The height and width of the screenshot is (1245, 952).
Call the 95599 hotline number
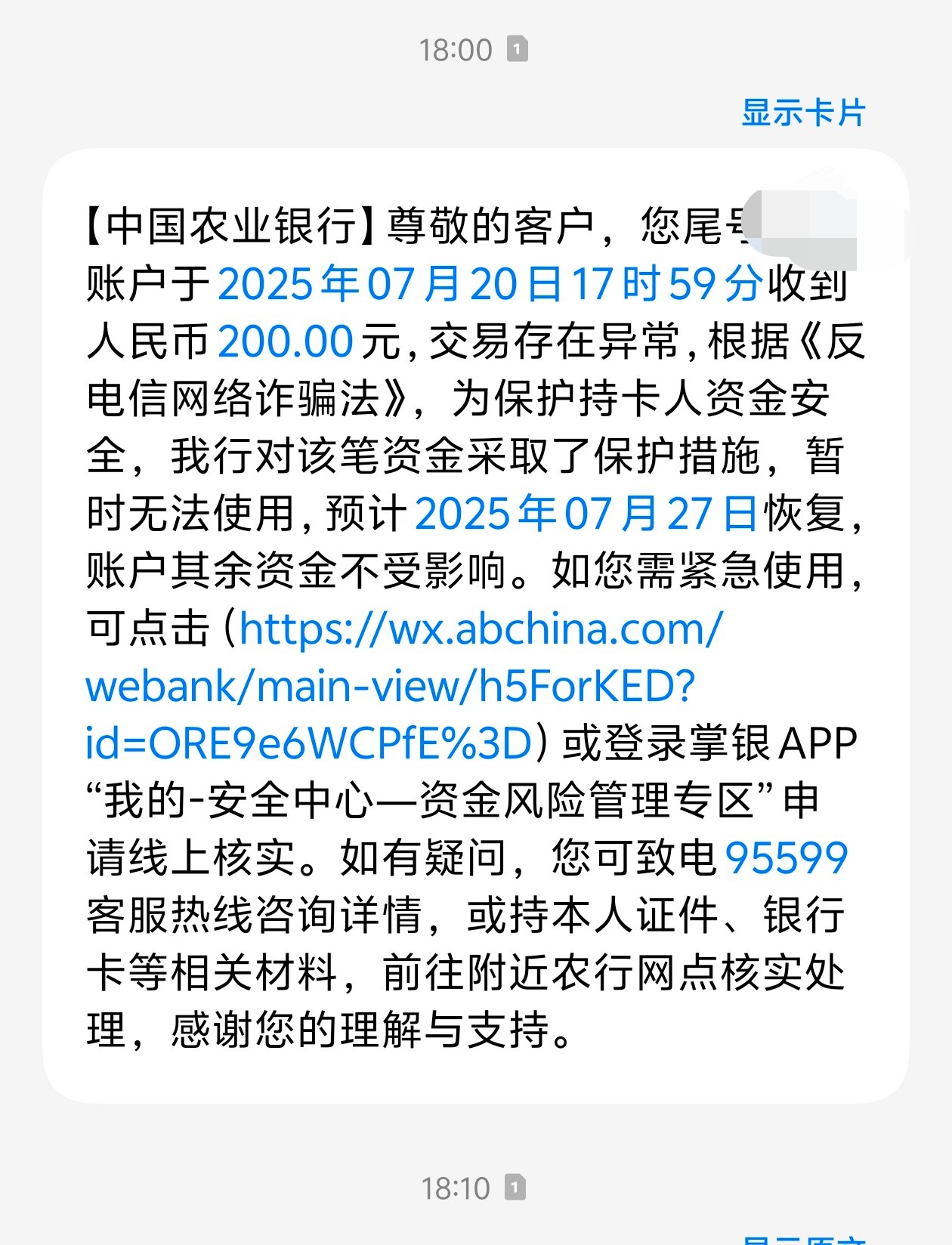tap(786, 858)
